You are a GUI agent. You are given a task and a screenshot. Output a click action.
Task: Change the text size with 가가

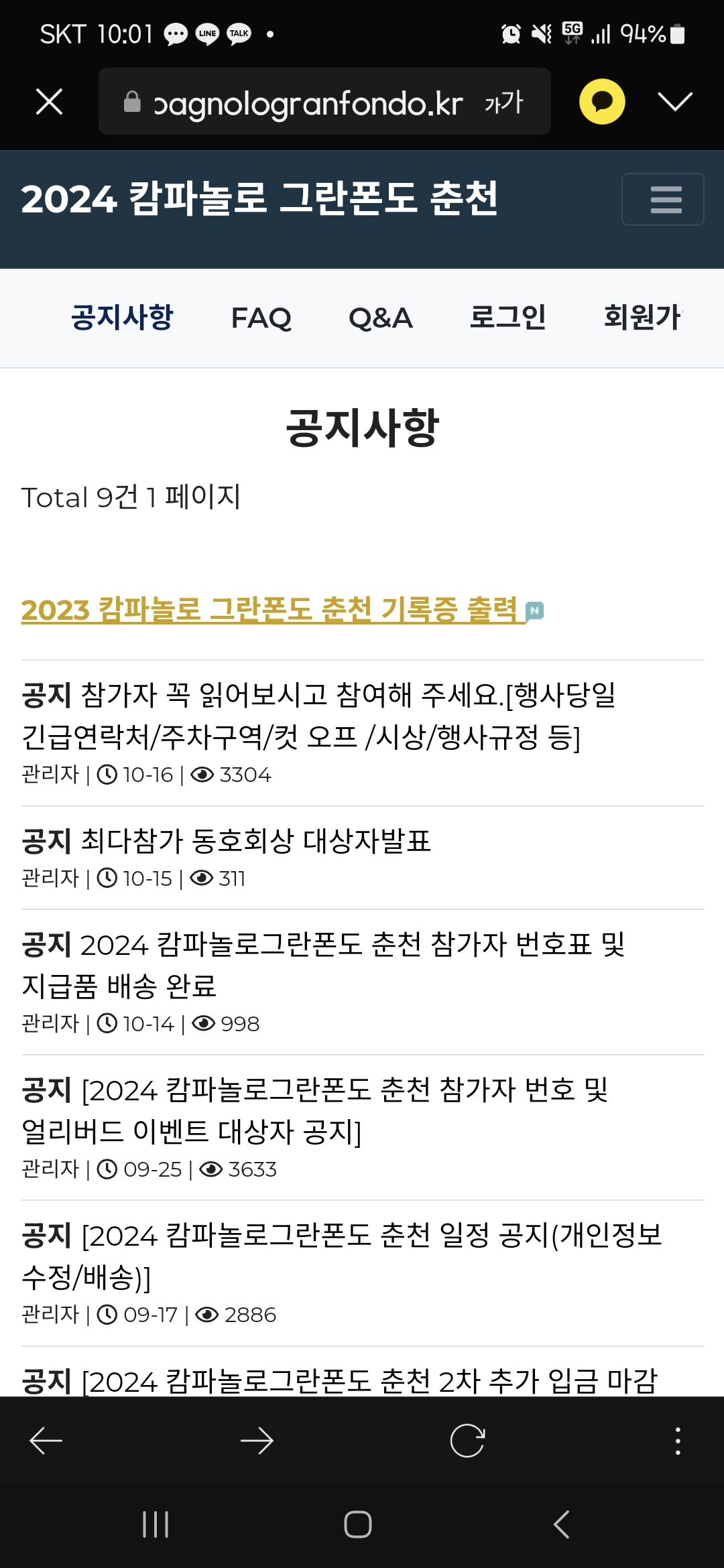coord(504,103)
